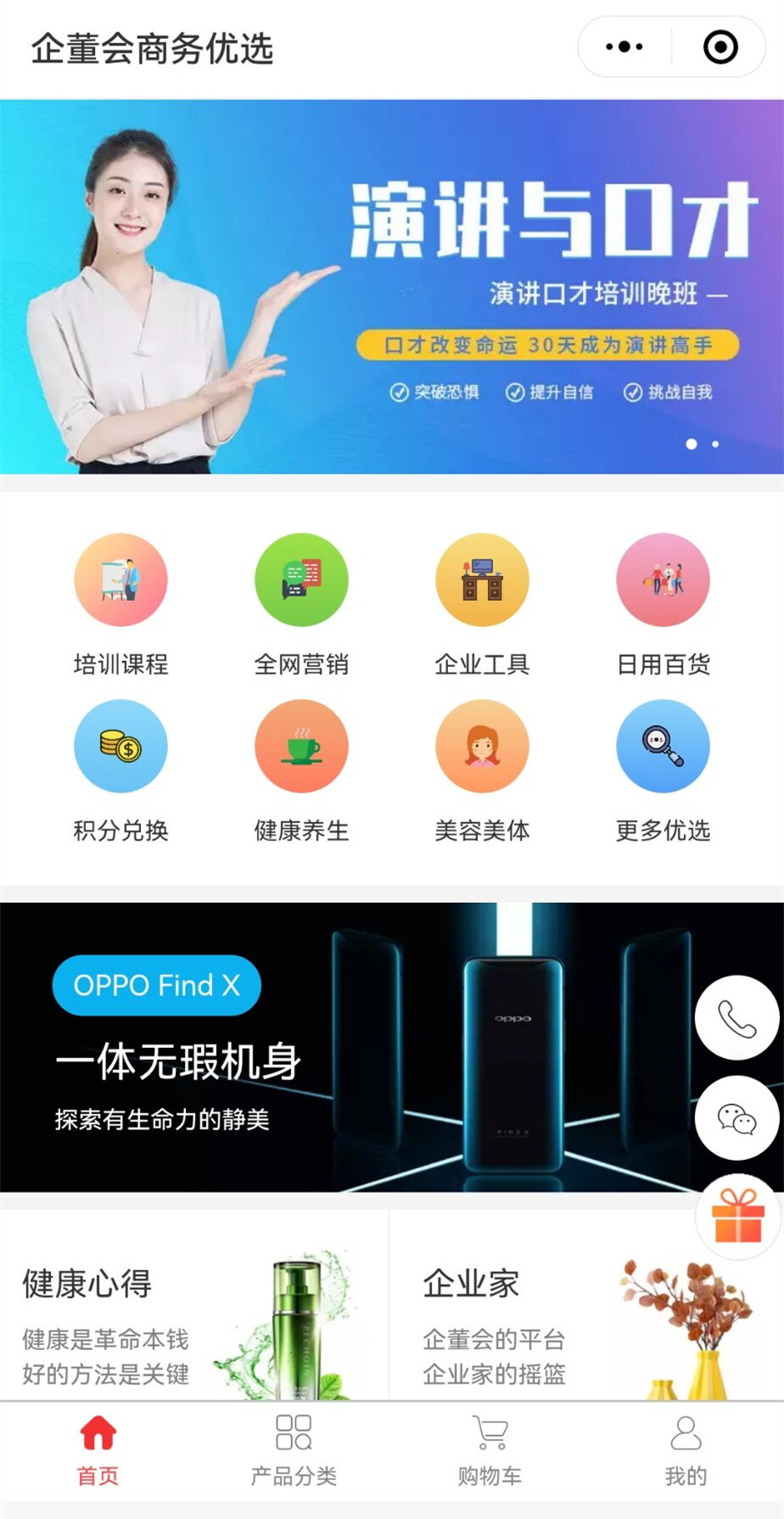Open the 演讲与口才 training banner
The image size is (784, 1519).
point(392,287)
